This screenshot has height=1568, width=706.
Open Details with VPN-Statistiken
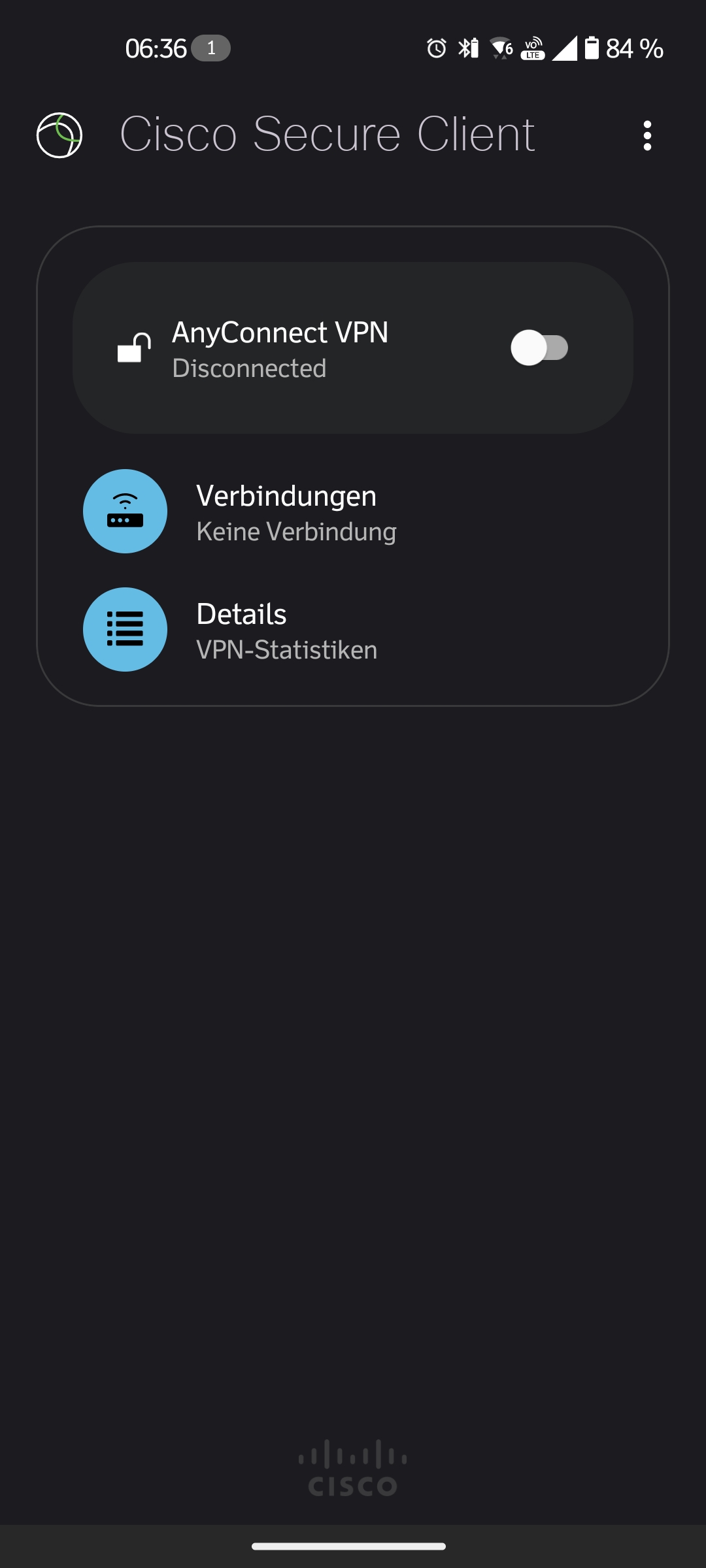pos(288,630)
